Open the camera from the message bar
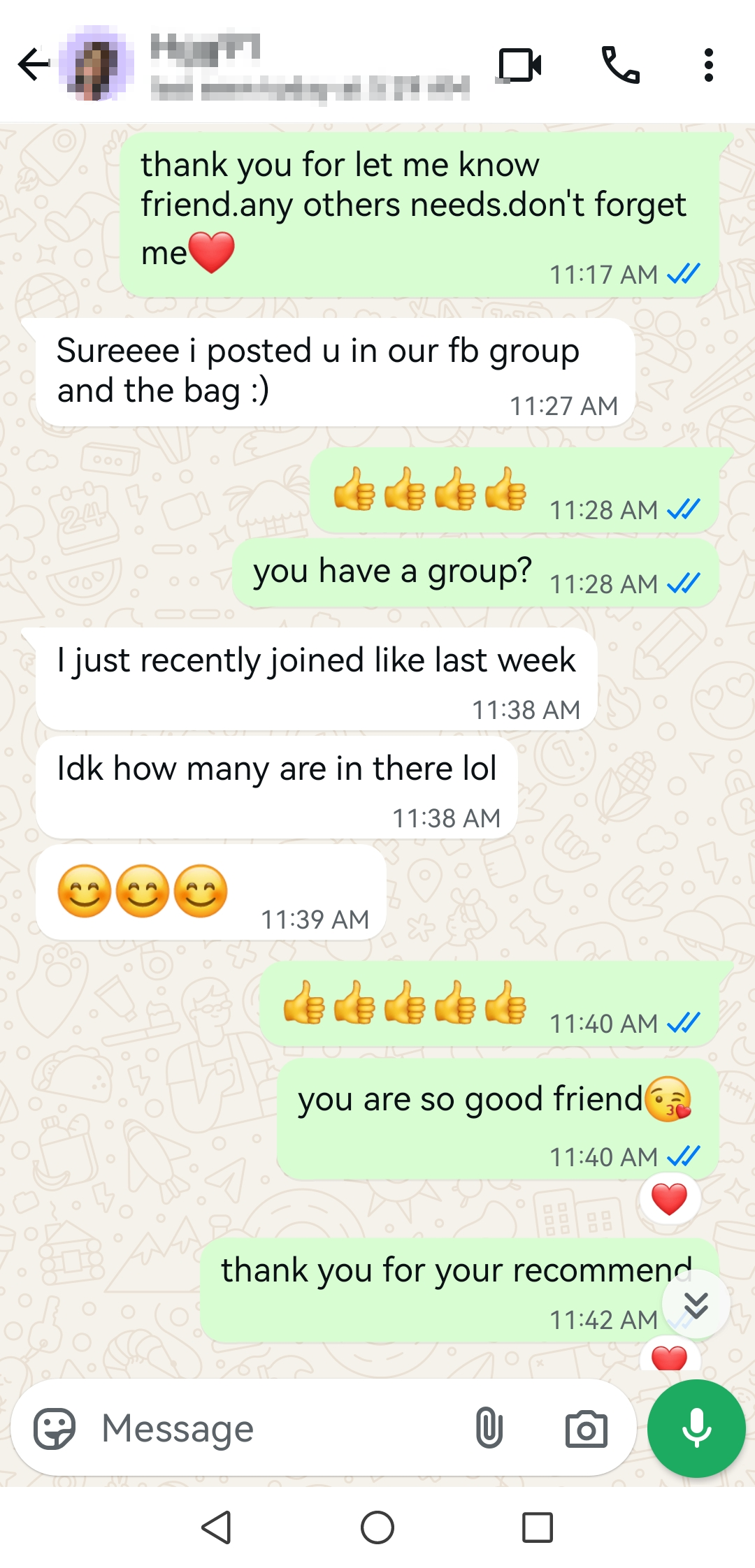The width and height of the screenshot is (755, 1568). point(586,1428)
